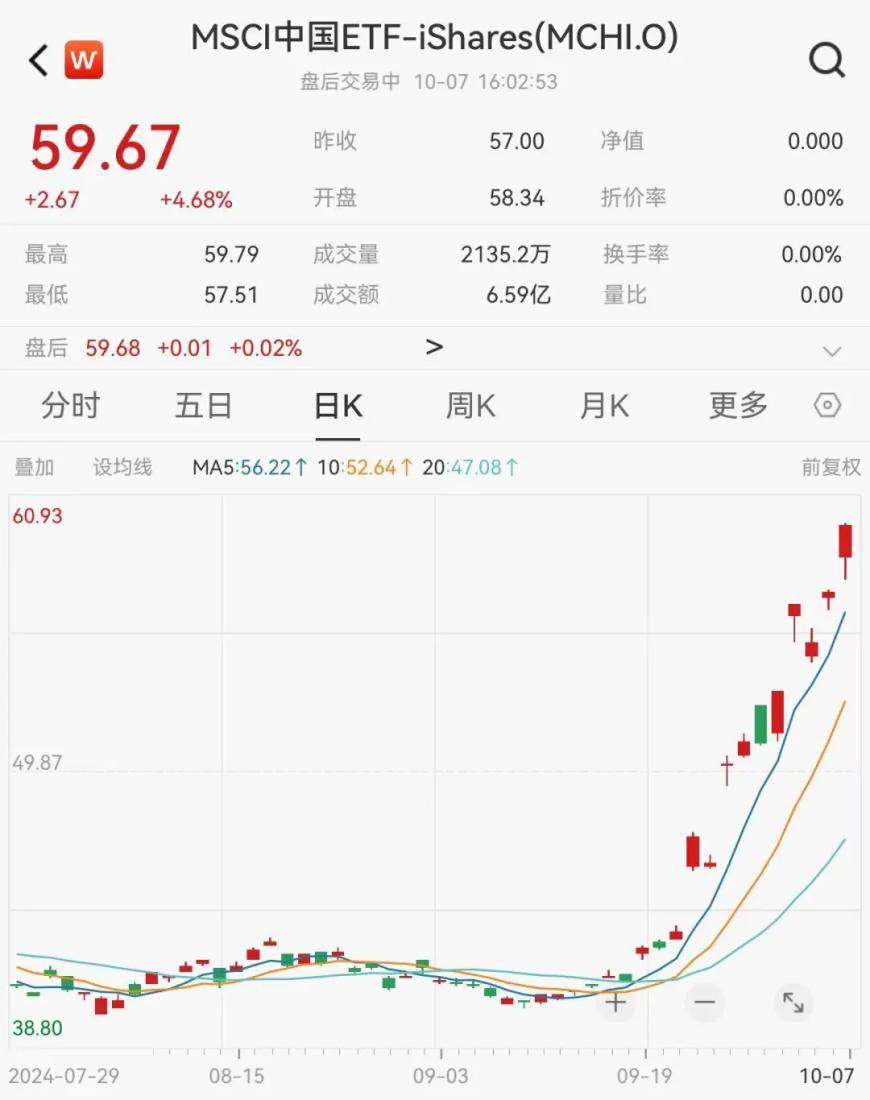Change the 前复权 adjustment mode
Screen dimensions: 870x1100
[x=830, y=467]
